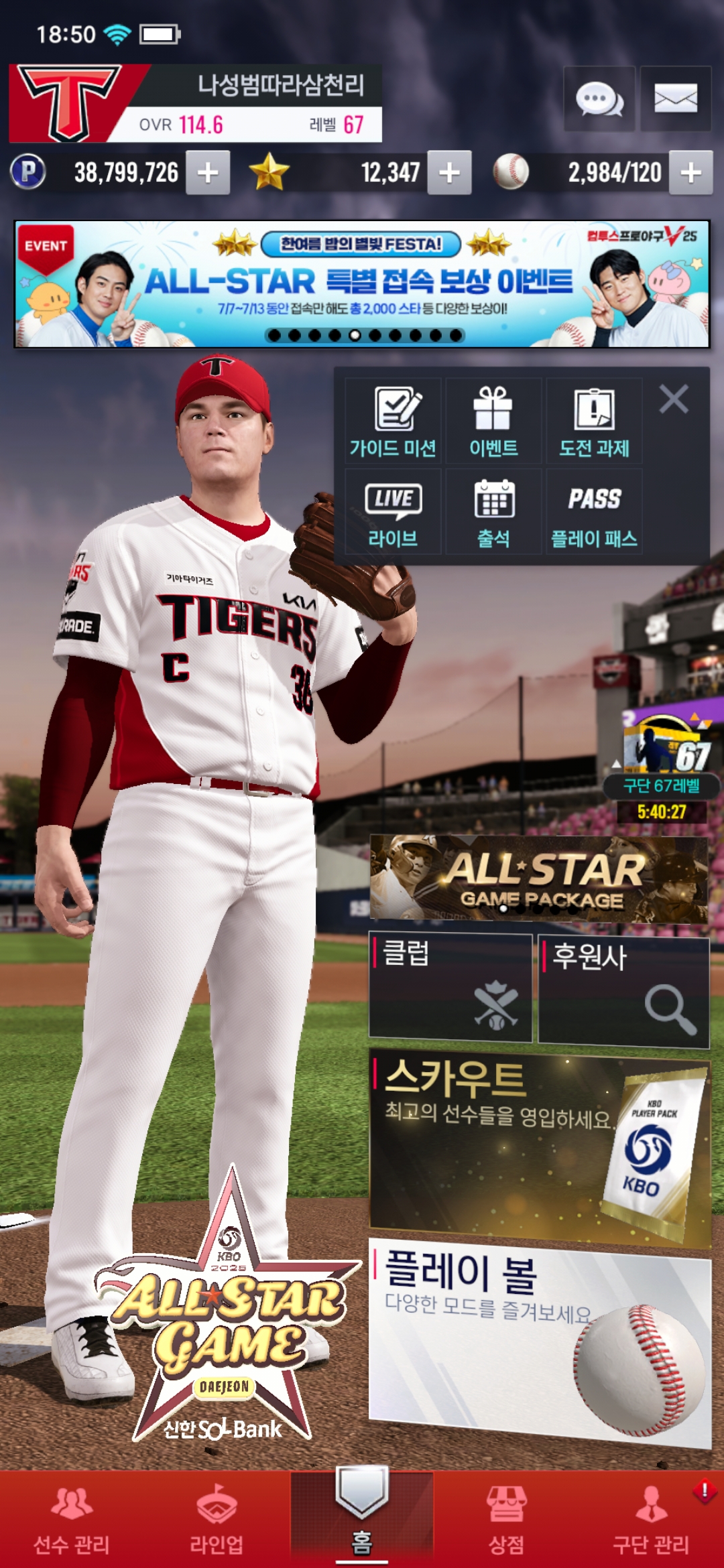724x1568 pixels.
Task: Recharge baseballs with the plus button
Action: [691, 173]
